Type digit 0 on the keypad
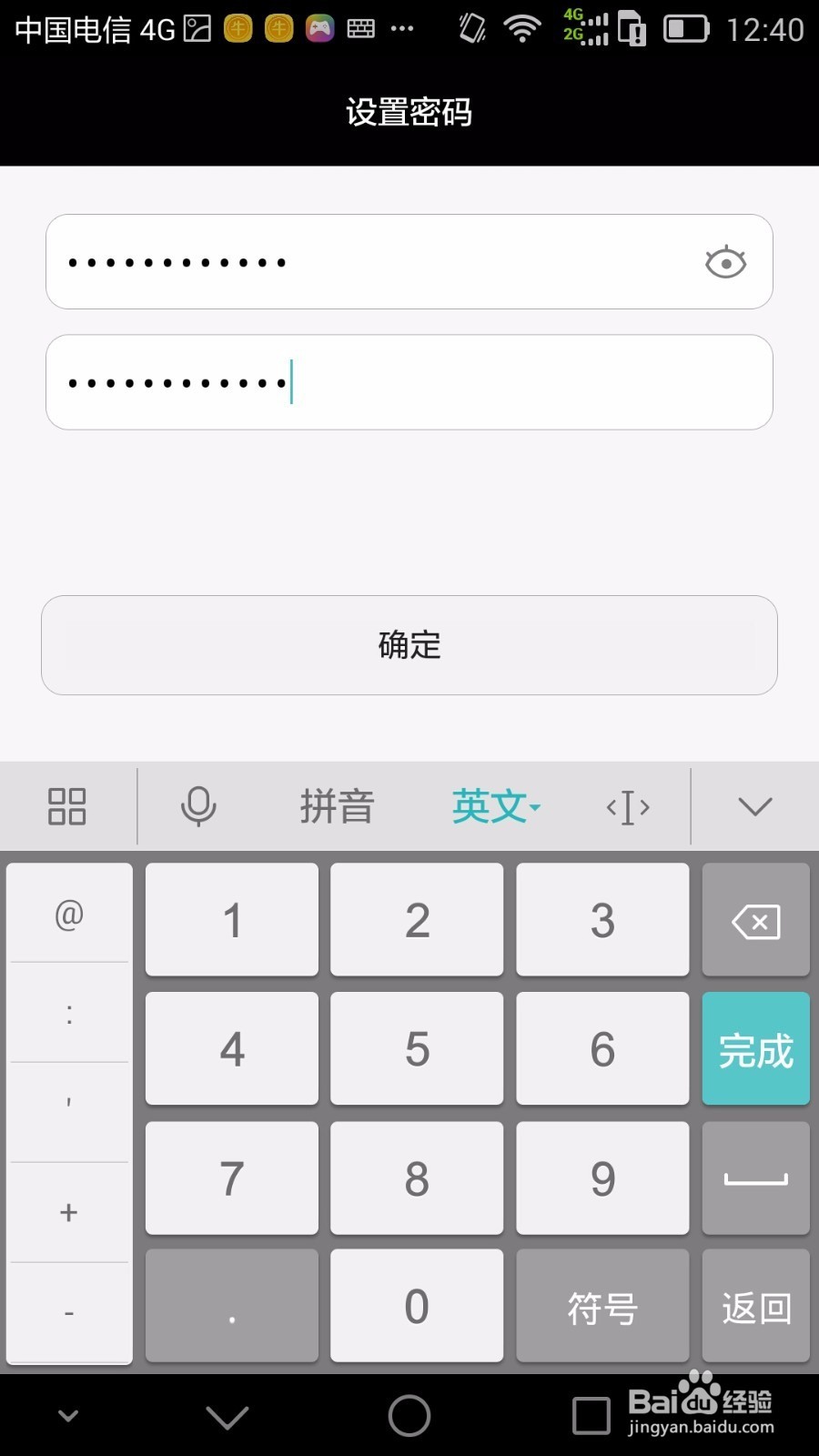 pyautogui.click(x=417, y=1307)
